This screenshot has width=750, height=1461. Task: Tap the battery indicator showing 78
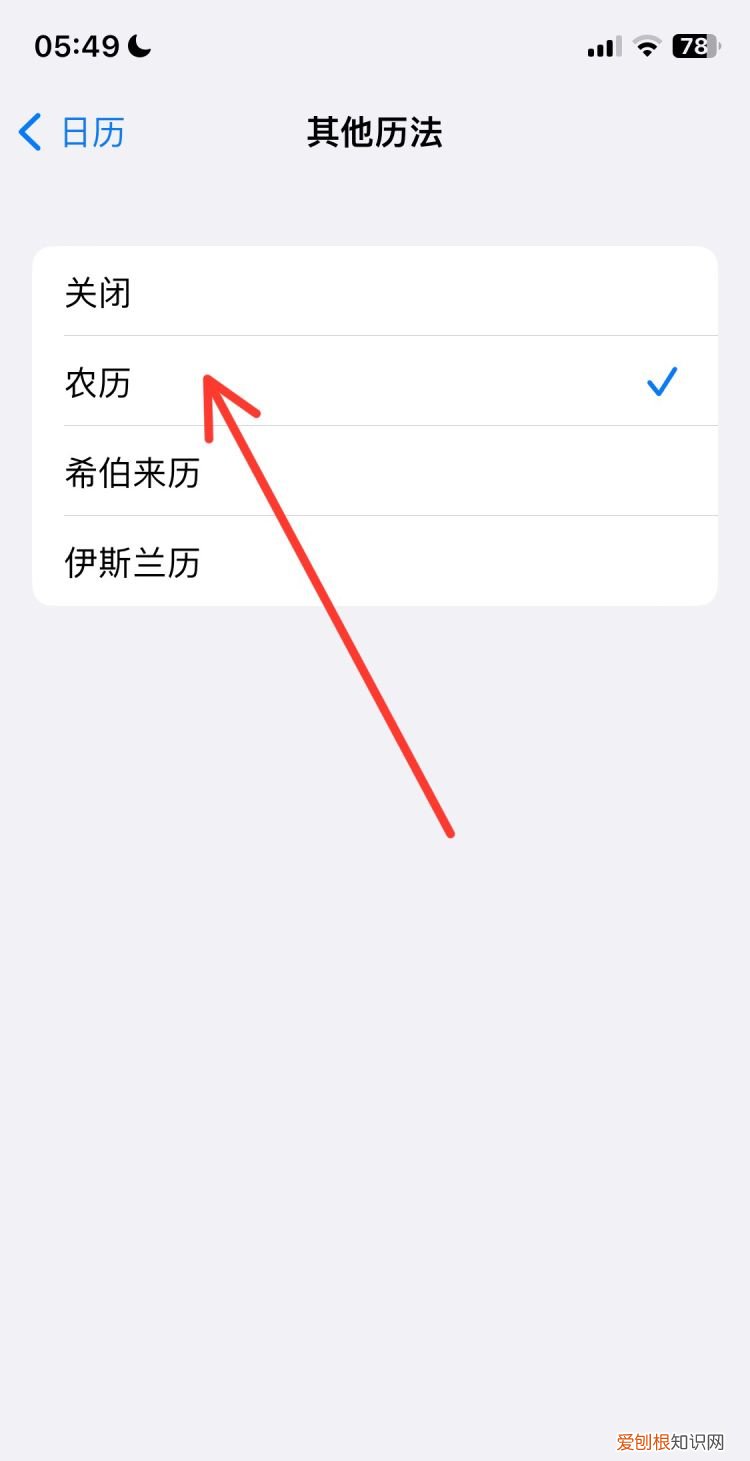[x=695, y=45]
